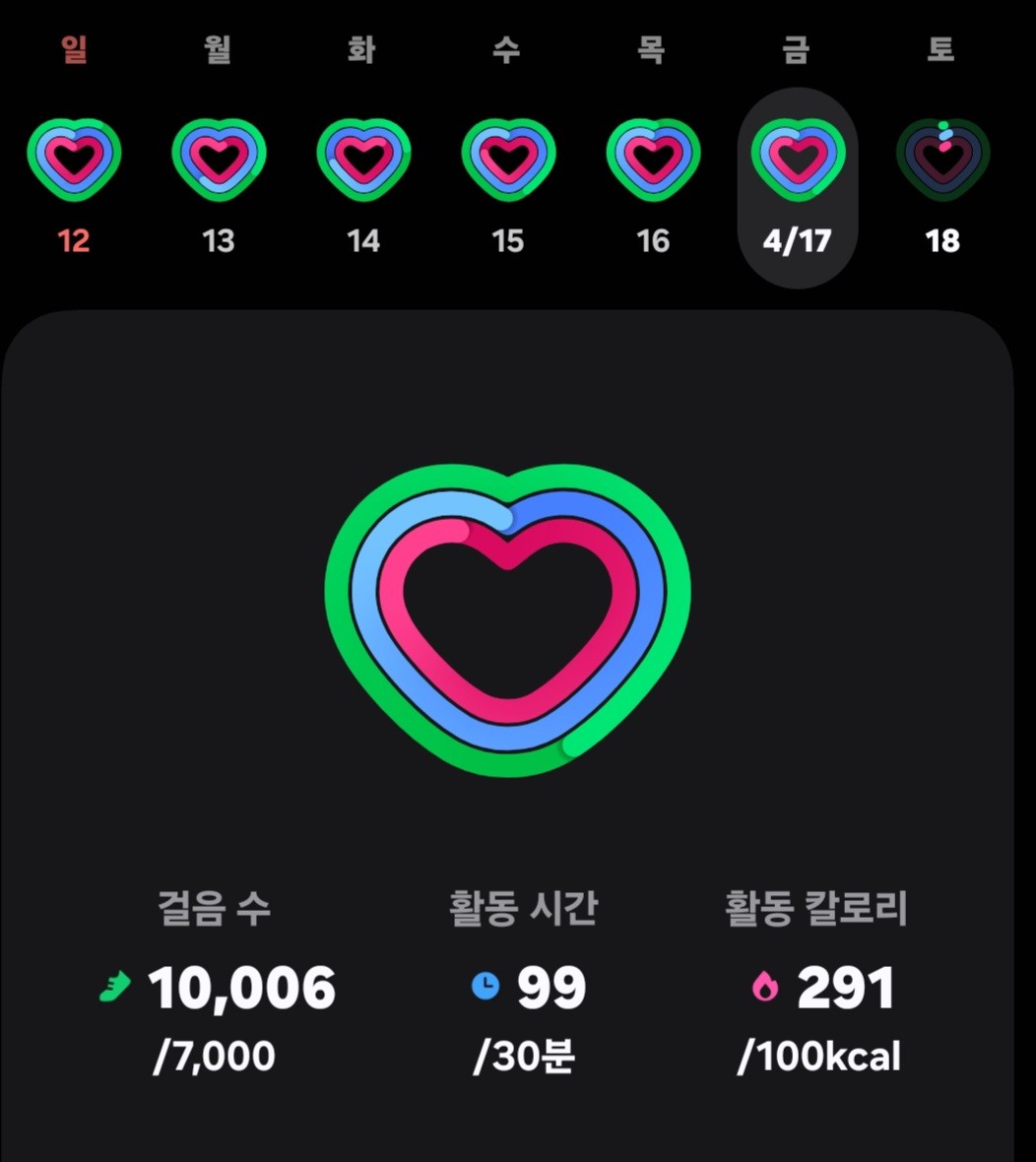Switch to Monday the 13th
The height and width of the screenshot is (1162, 1036).
coord(219,158)
